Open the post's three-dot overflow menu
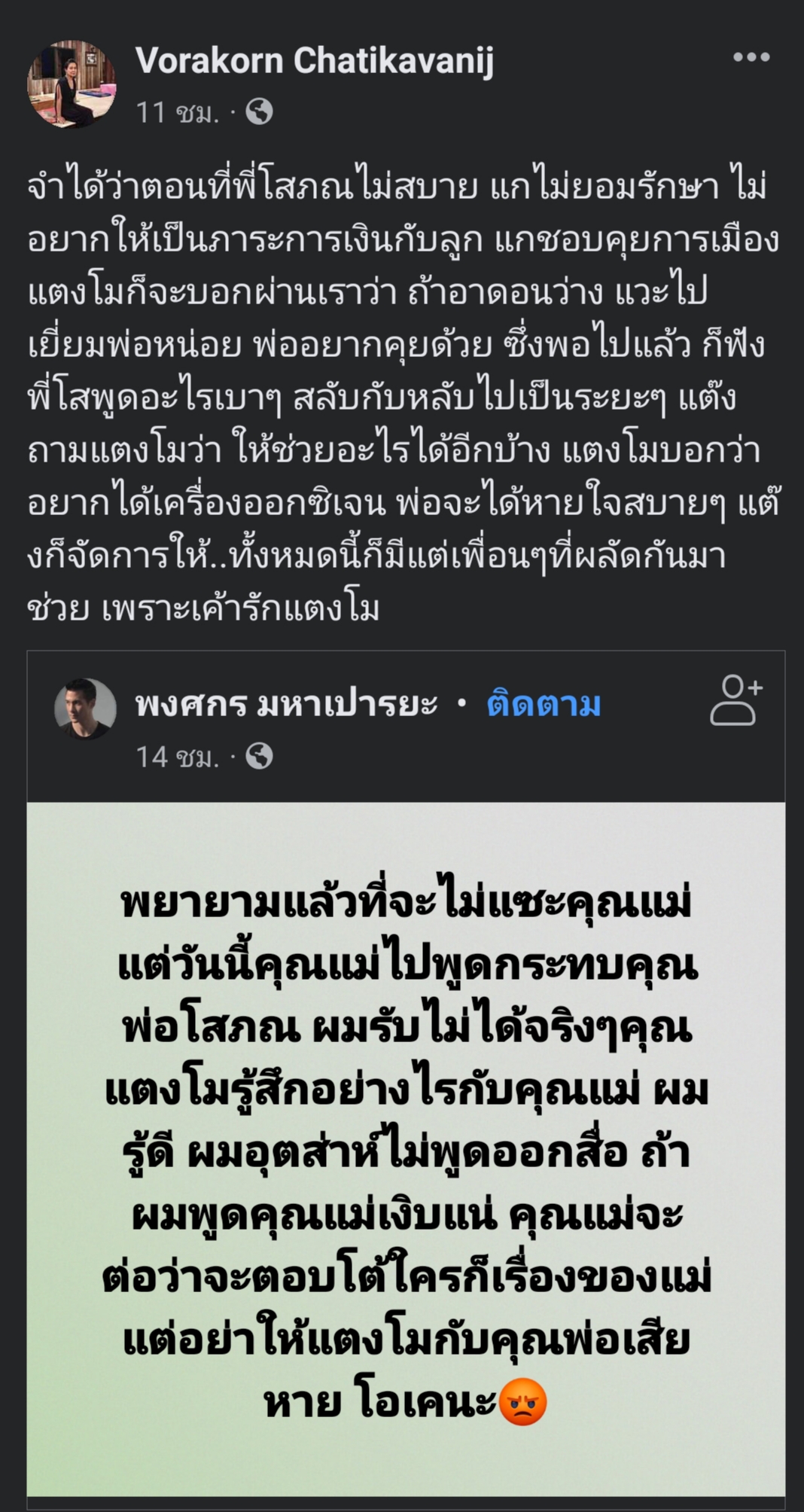804x1512 pixels. [x=751, y=58]
